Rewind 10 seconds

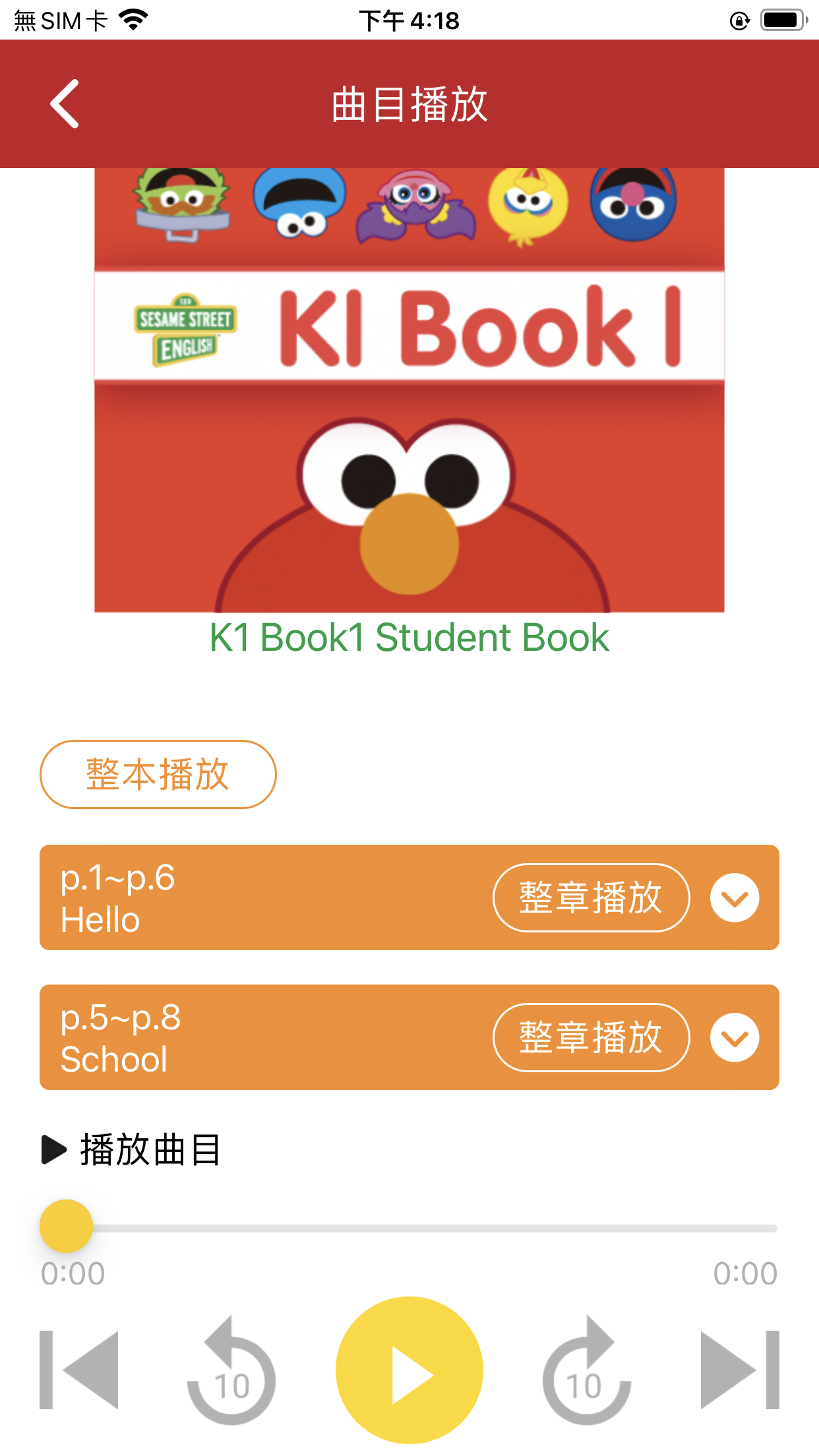click(x=231, y=1373)
